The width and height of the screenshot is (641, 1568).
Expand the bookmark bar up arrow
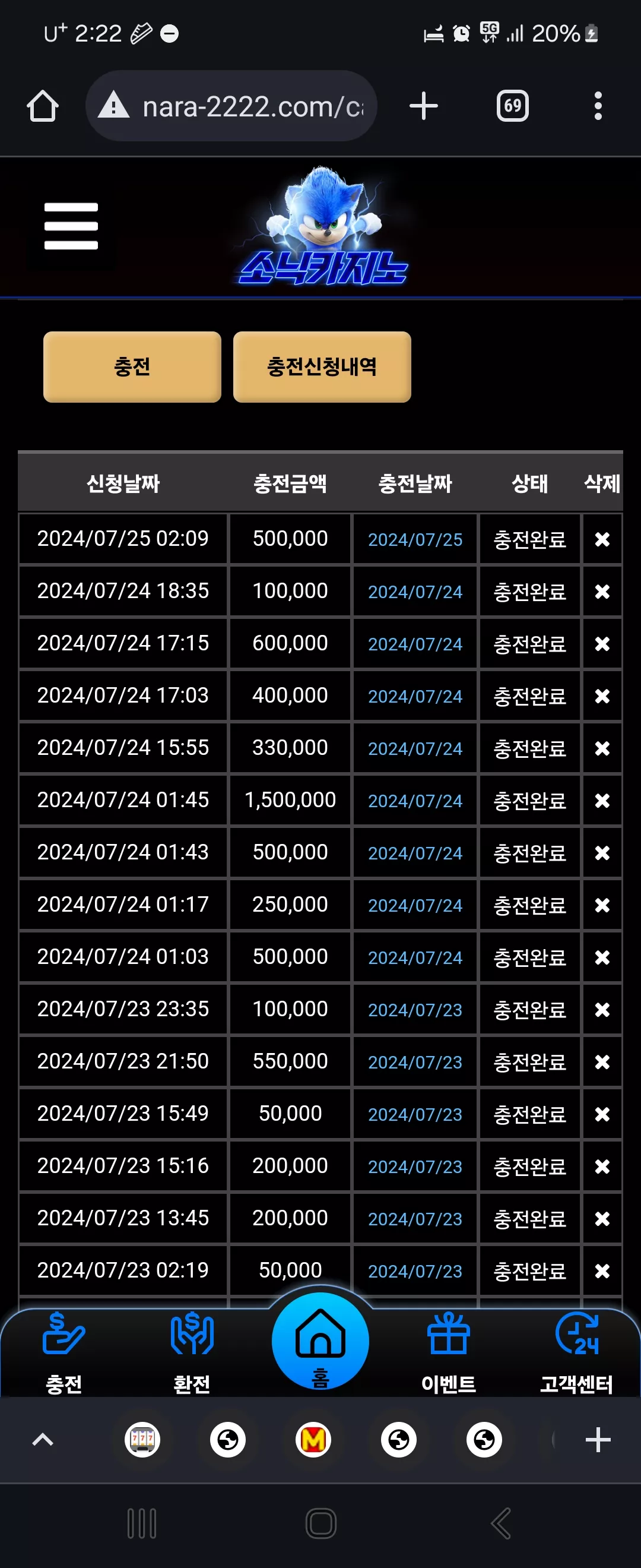pyautogui.click(x=43, y=1440)
